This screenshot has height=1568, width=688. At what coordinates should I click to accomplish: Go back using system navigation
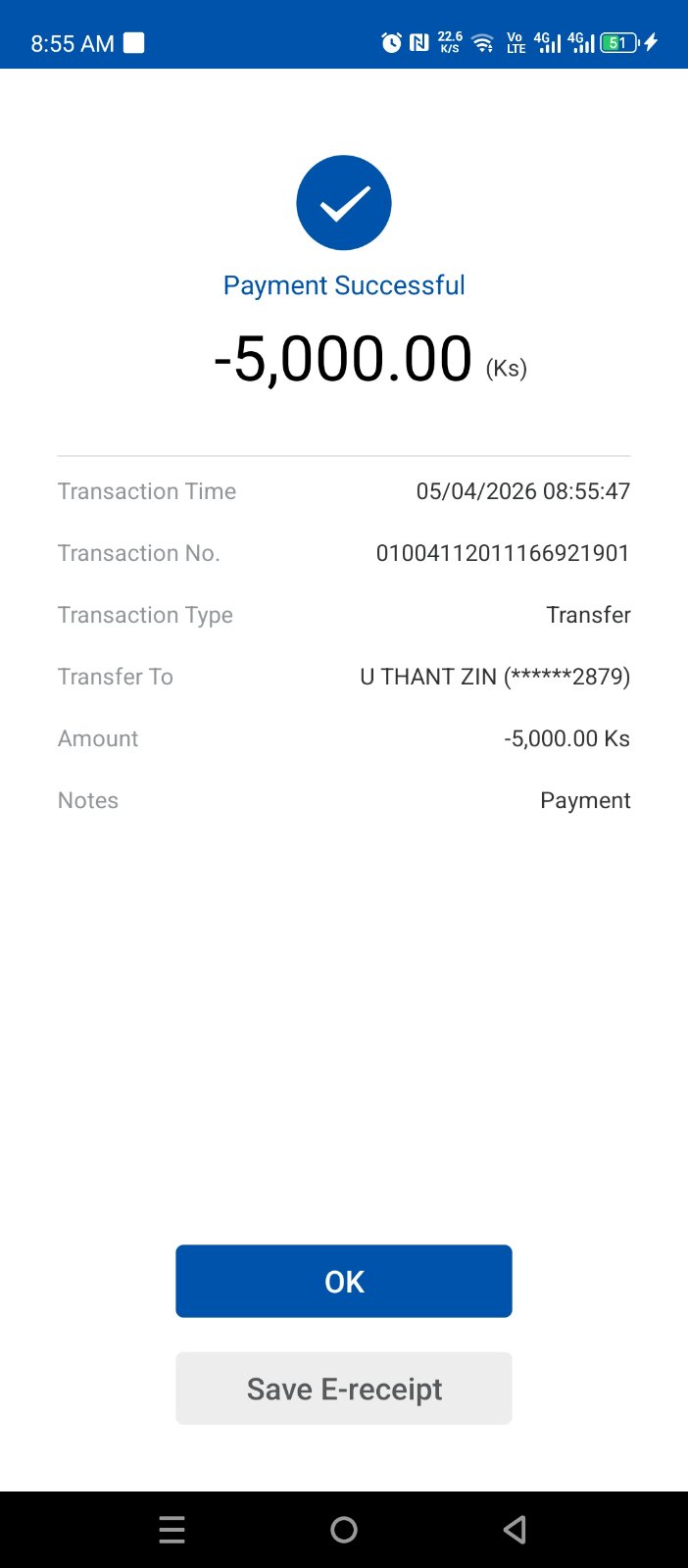tap(515, 1530)
